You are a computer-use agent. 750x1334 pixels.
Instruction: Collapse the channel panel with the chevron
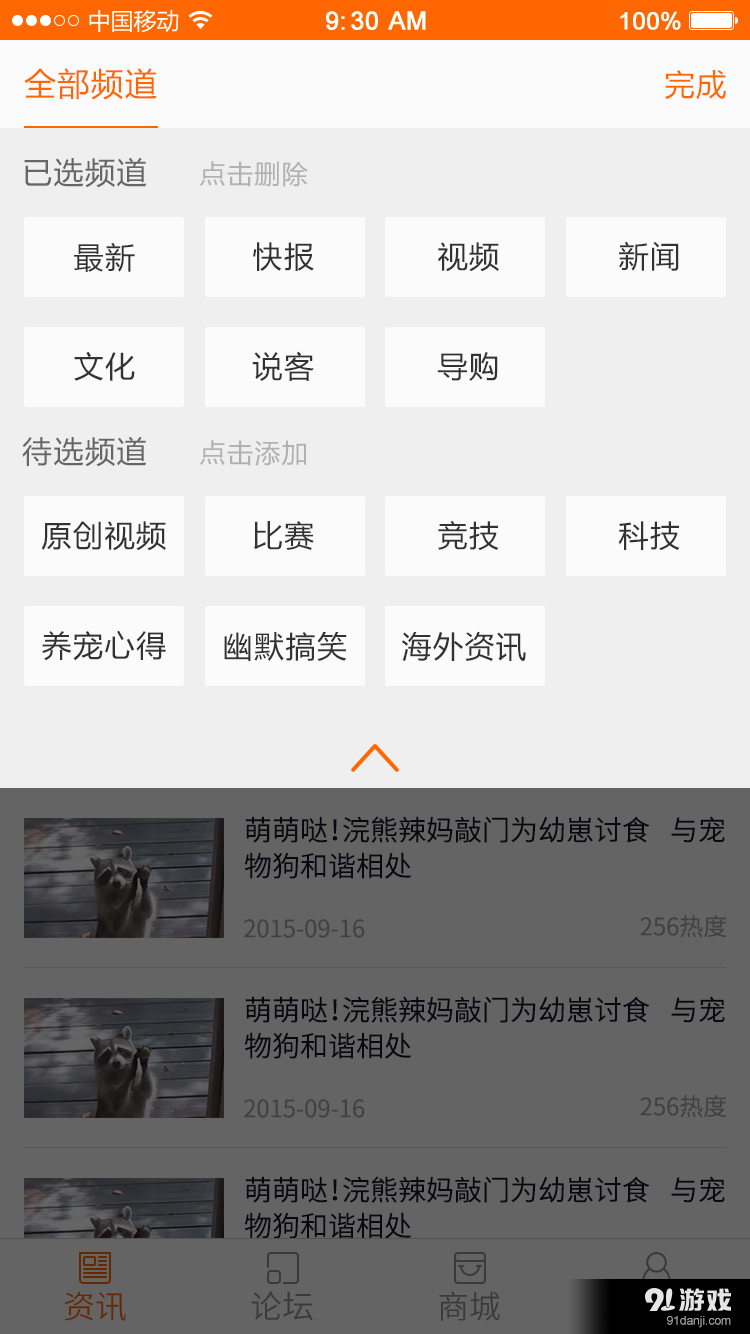tap(374, 758)
